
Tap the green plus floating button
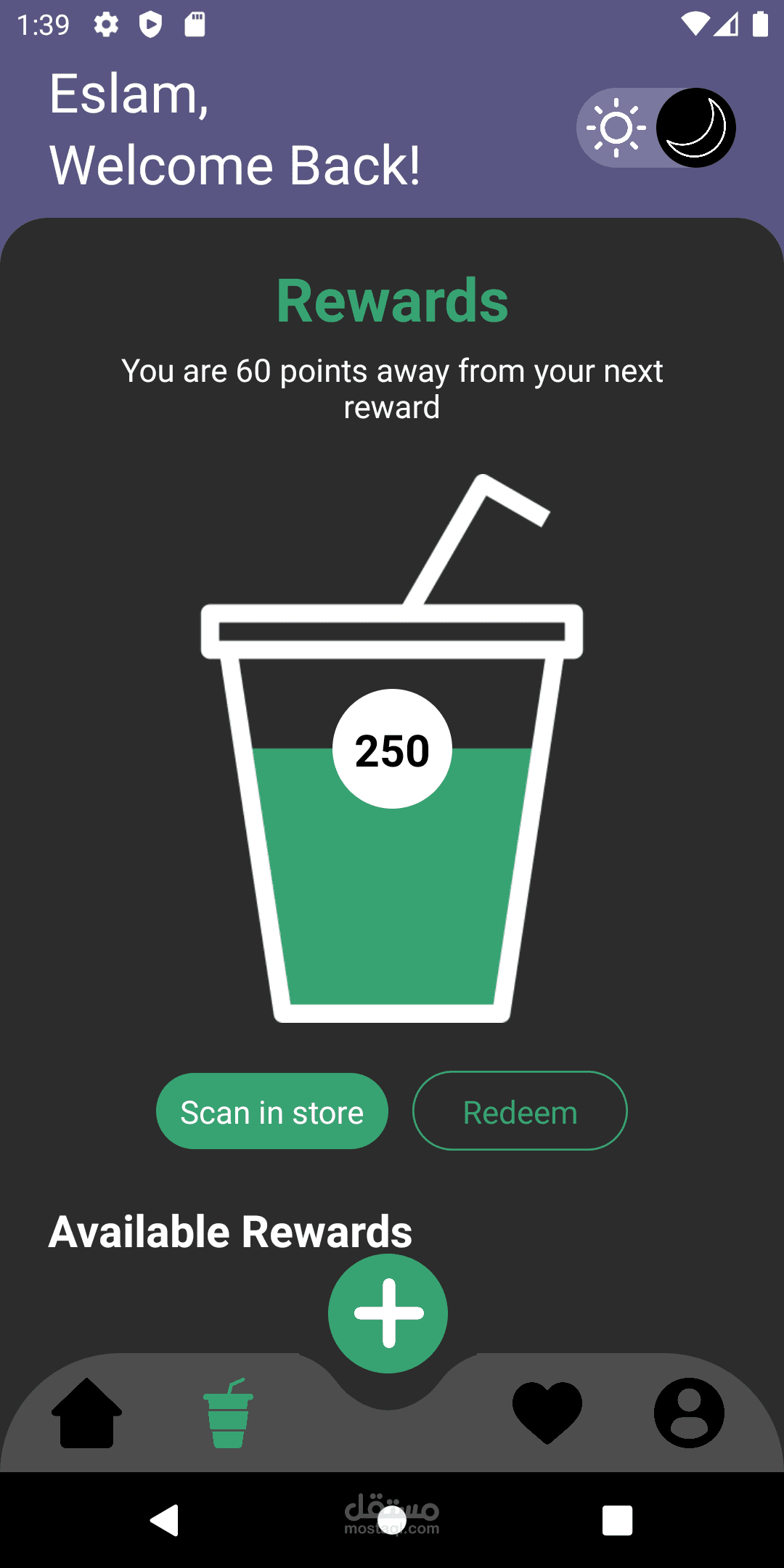pyautogui.click(x=388, y=1313)
